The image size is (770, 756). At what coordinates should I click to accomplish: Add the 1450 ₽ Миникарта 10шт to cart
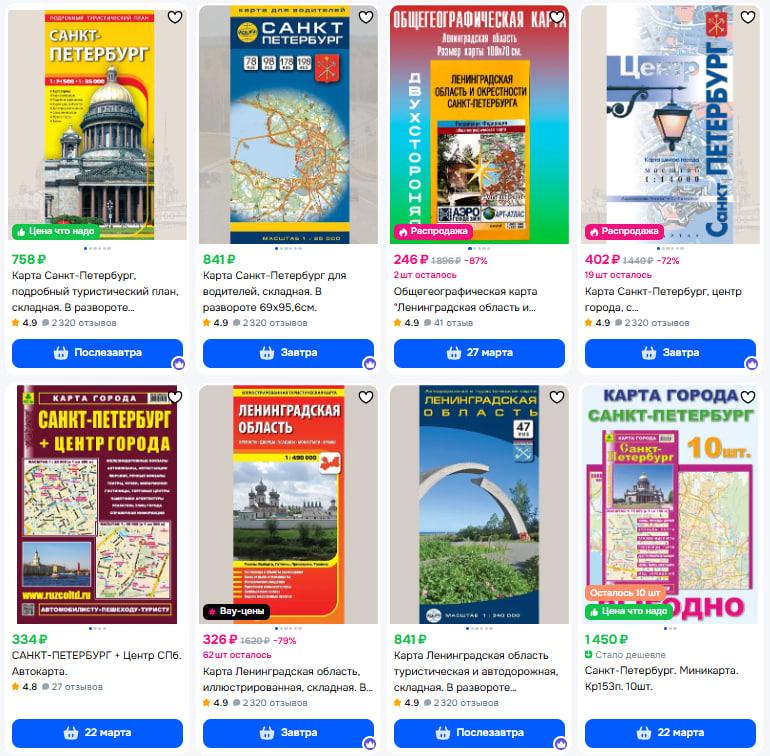[670, 733]
